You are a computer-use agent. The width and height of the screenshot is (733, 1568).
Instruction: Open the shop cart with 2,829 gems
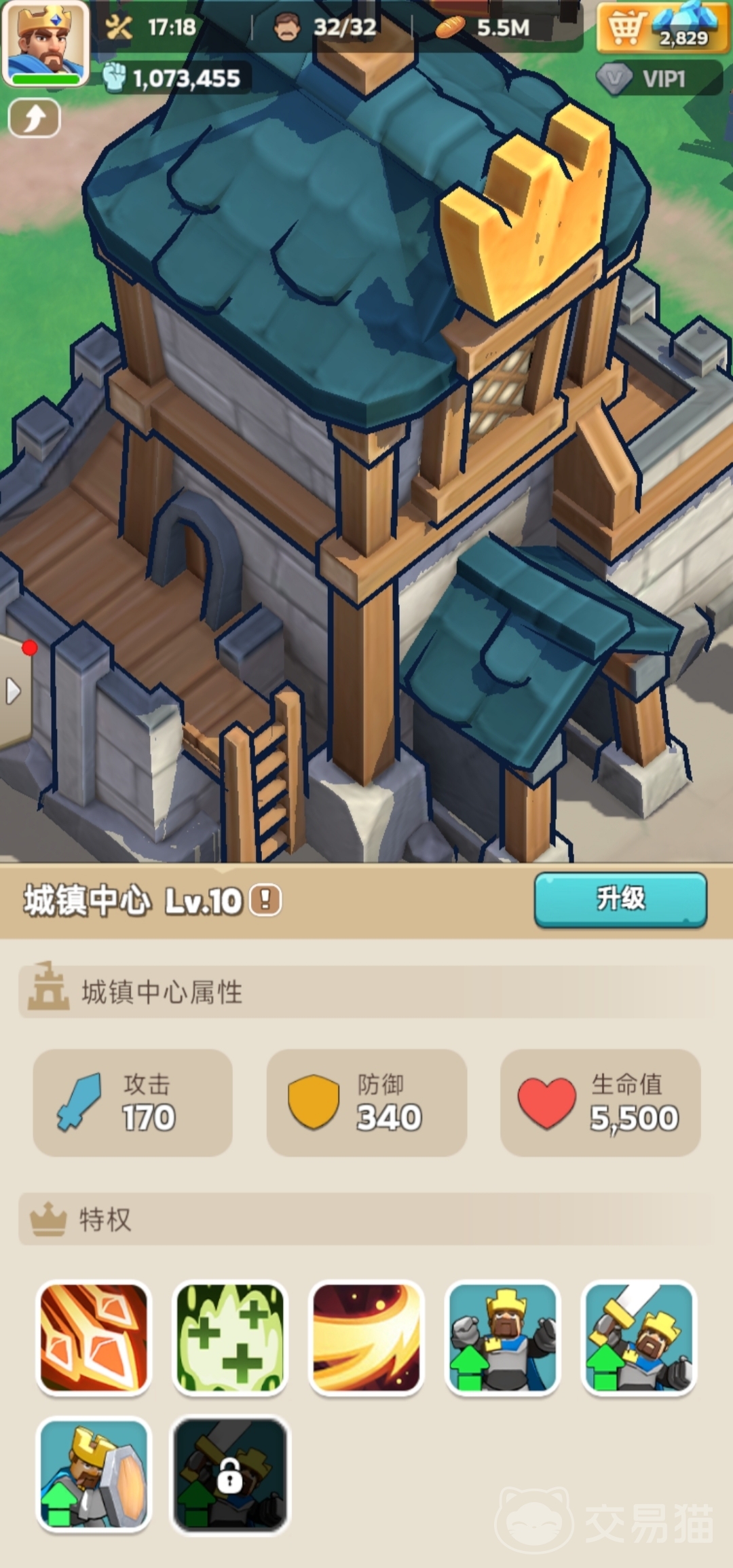tap(658, 29)
